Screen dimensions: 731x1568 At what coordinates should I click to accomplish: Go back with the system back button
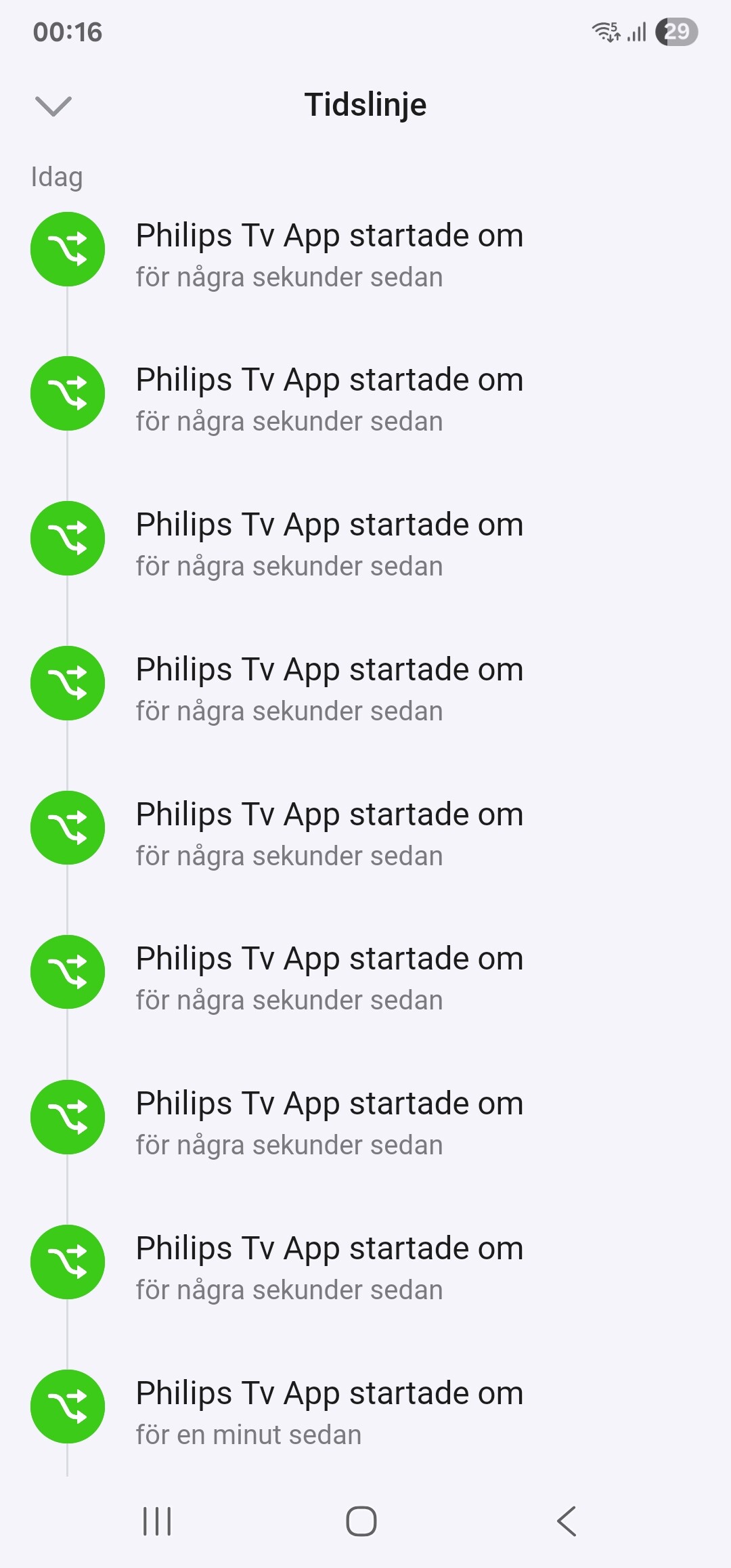pos(567,1521)
